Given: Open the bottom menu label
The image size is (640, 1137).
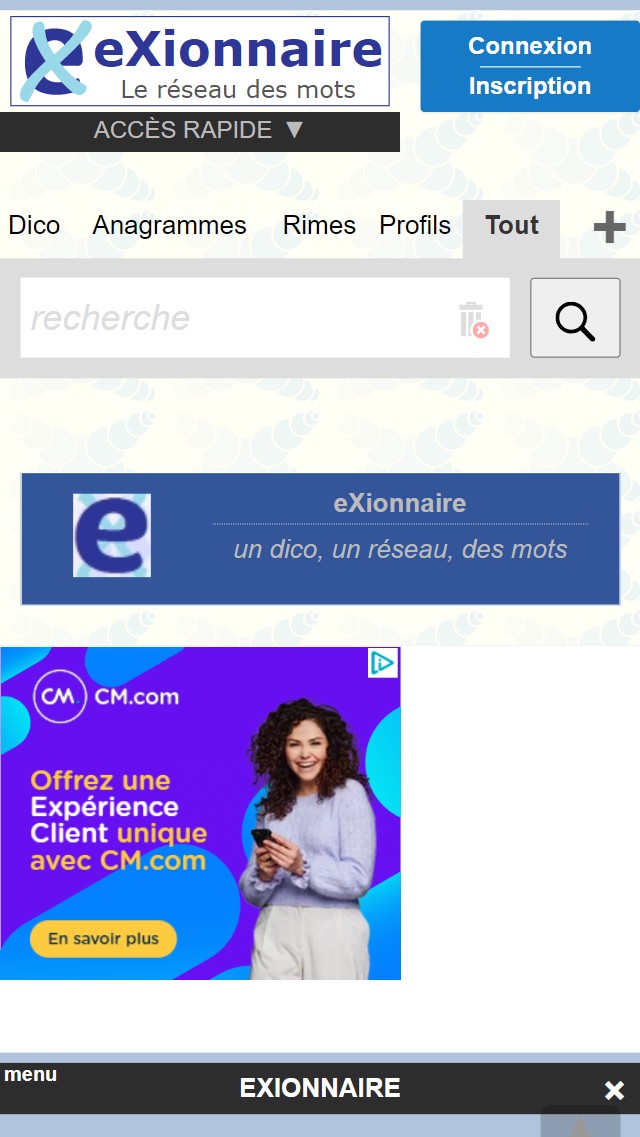Looking at the screenshot, I should [x=30, y=1075].
